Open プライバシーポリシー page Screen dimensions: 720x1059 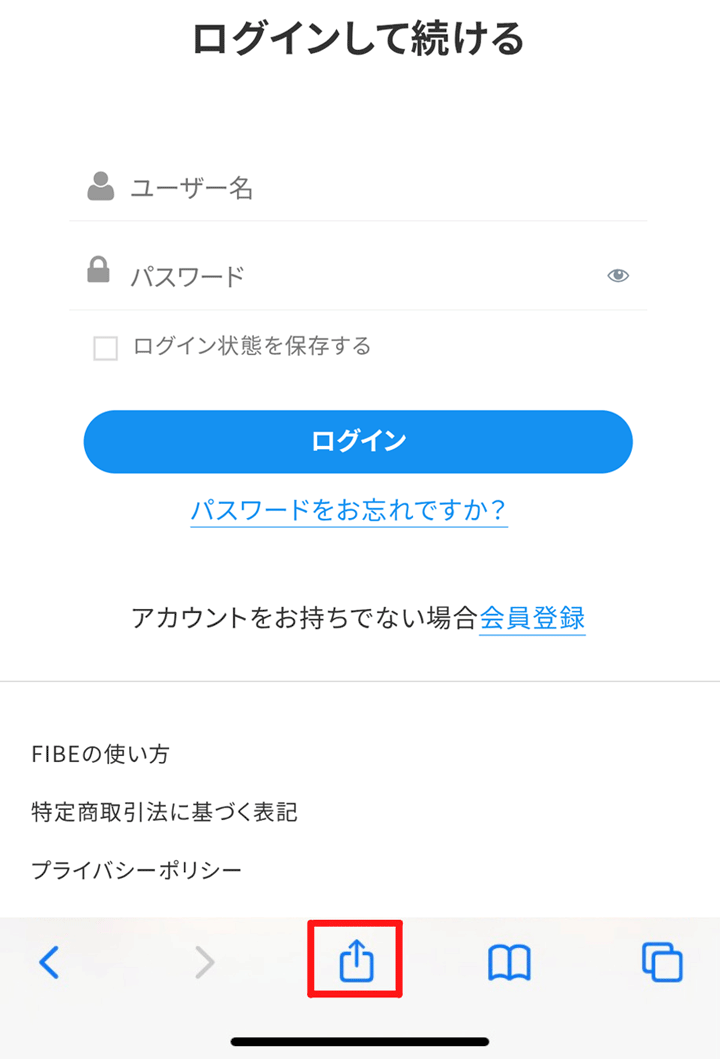pos(136,870)
